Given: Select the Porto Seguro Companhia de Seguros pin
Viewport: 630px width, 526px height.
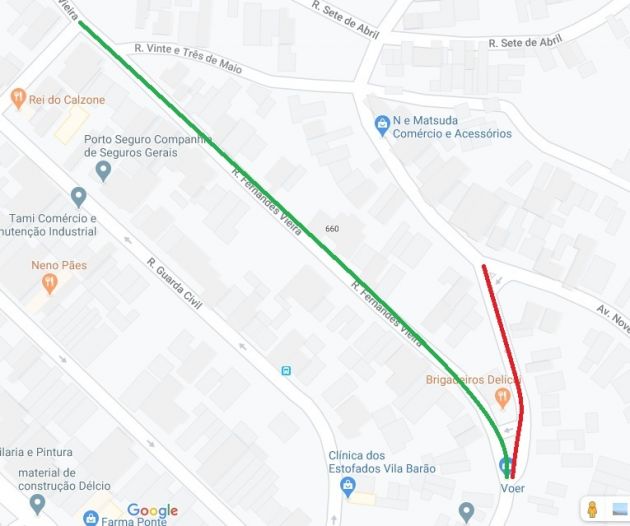Looking at the screenshot, I should tap(102, 172).
